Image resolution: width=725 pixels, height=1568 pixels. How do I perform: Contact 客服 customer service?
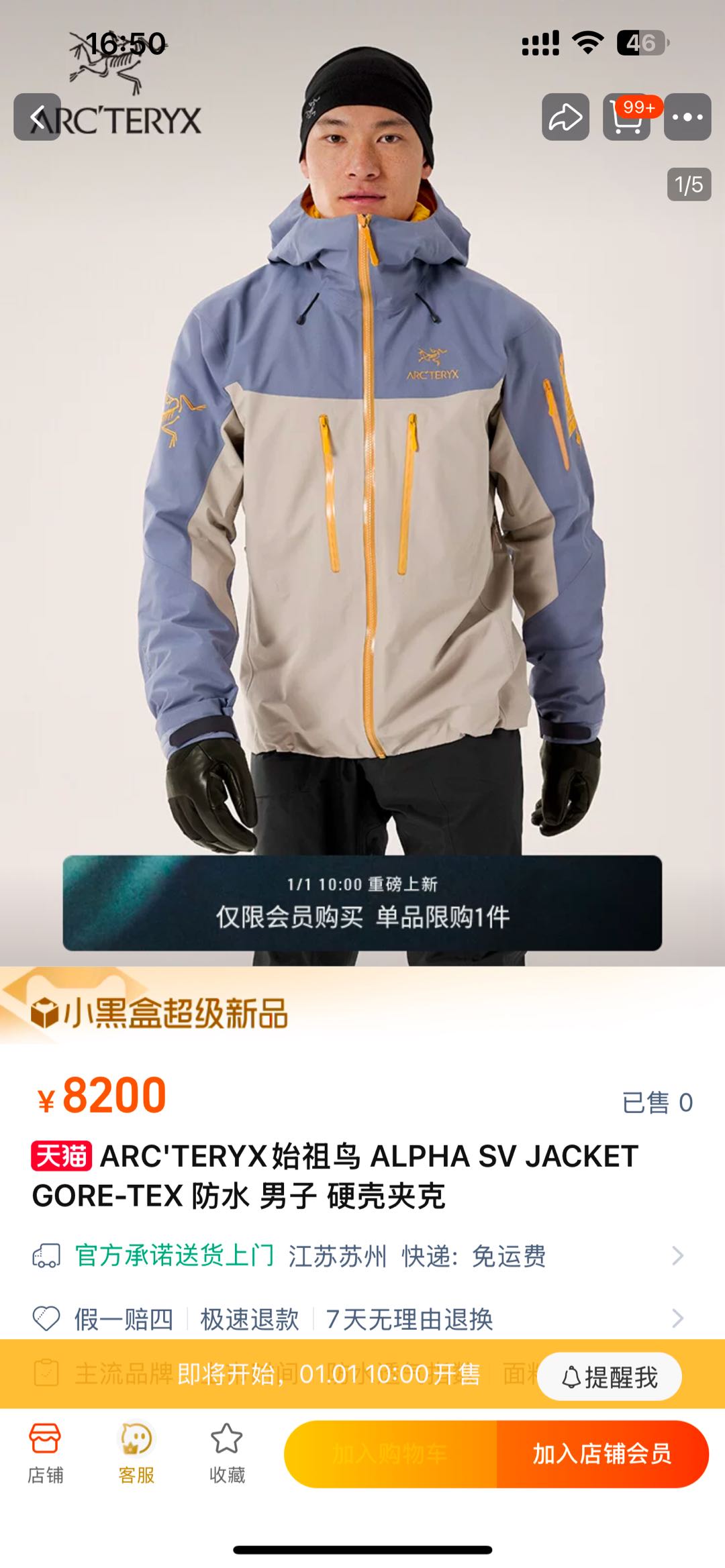136,1453
